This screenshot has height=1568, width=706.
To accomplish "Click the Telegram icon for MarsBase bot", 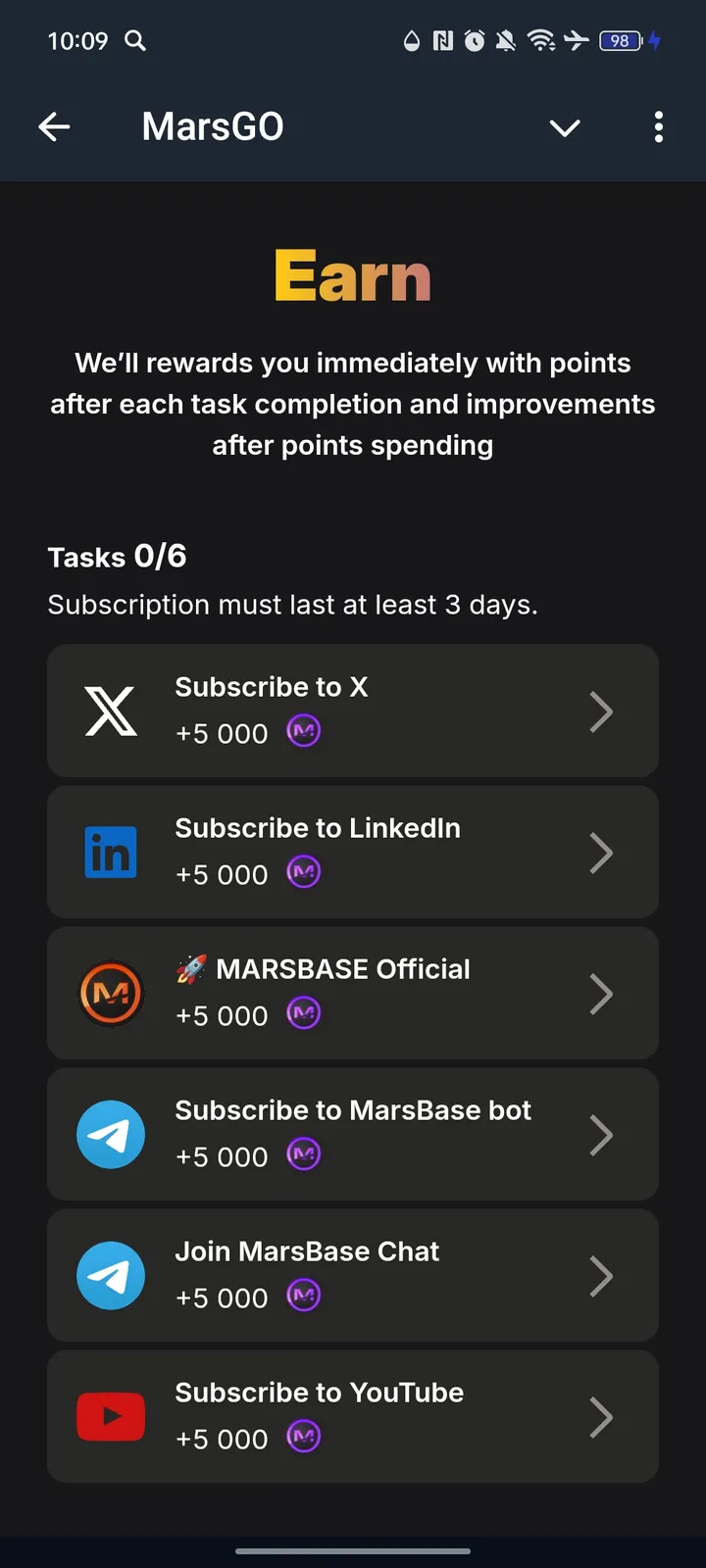I will point(111,1134).
